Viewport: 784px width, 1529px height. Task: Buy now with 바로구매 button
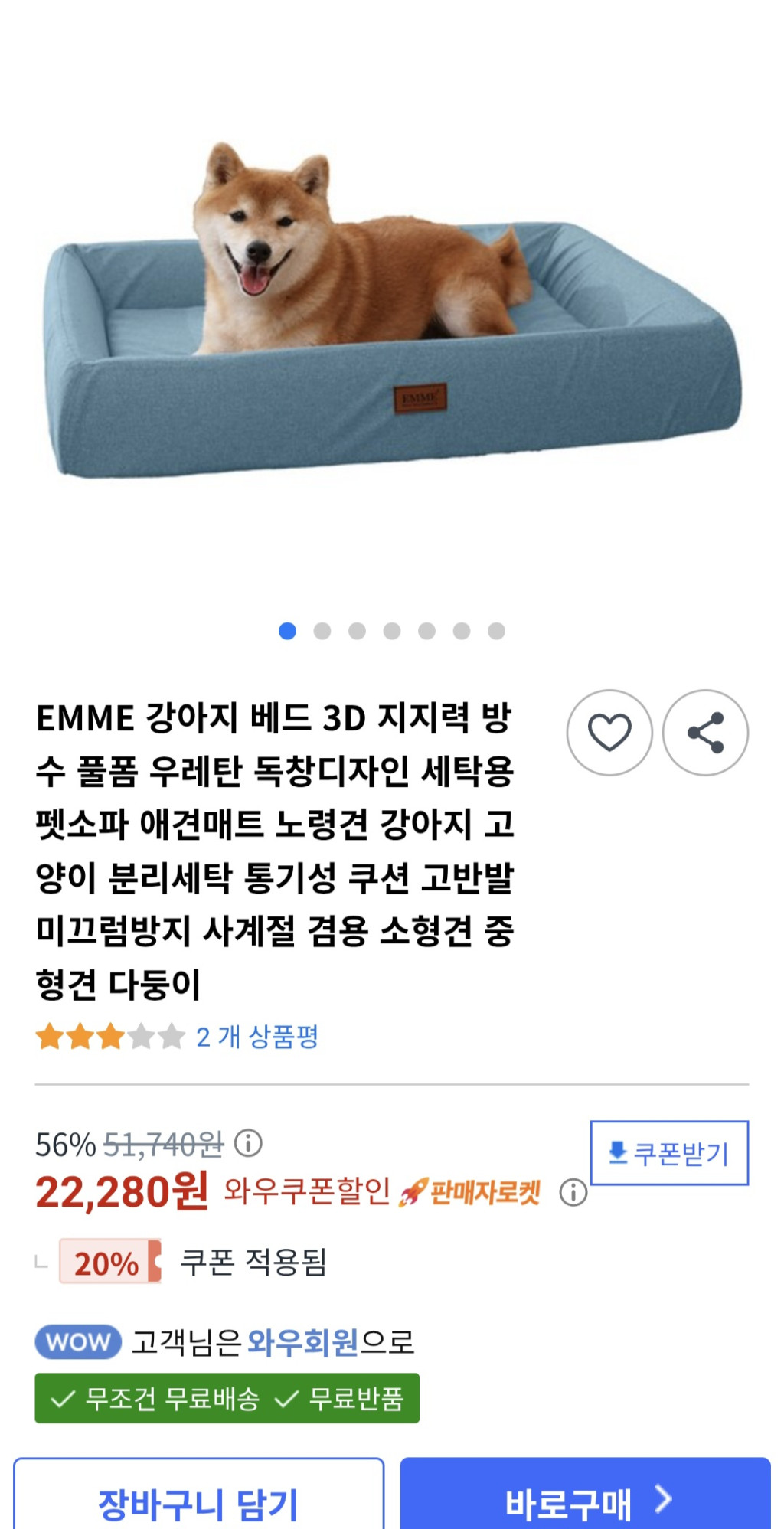tap(585, 1501)
